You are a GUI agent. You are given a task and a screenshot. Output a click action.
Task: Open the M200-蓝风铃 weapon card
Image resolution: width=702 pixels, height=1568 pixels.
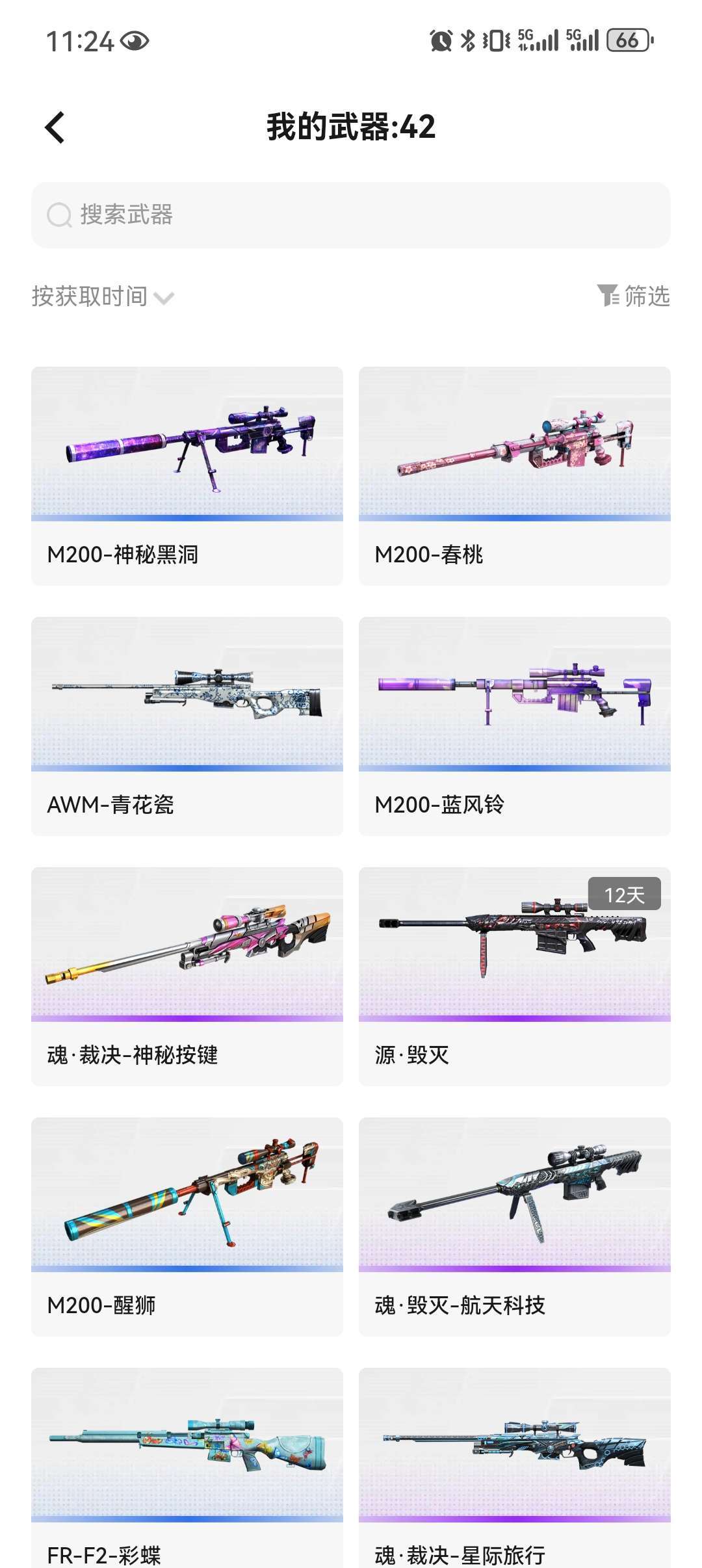click(514, 725)
